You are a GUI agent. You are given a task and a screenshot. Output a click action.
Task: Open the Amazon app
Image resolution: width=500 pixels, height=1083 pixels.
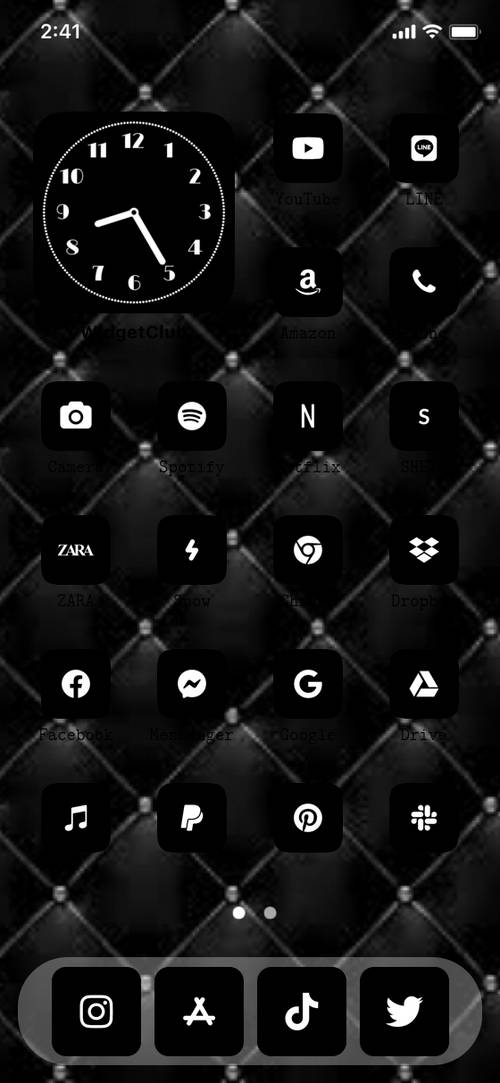click(308, 282)
